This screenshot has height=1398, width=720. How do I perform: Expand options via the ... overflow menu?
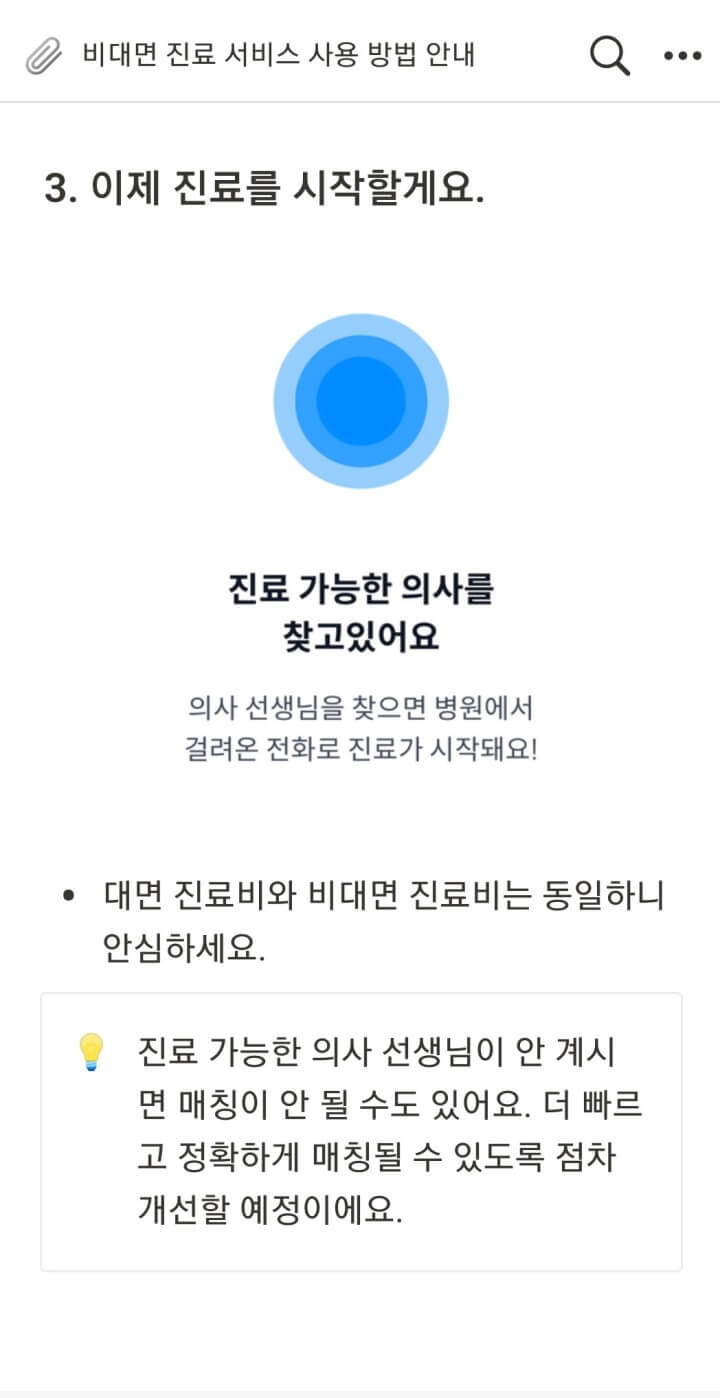682,57
